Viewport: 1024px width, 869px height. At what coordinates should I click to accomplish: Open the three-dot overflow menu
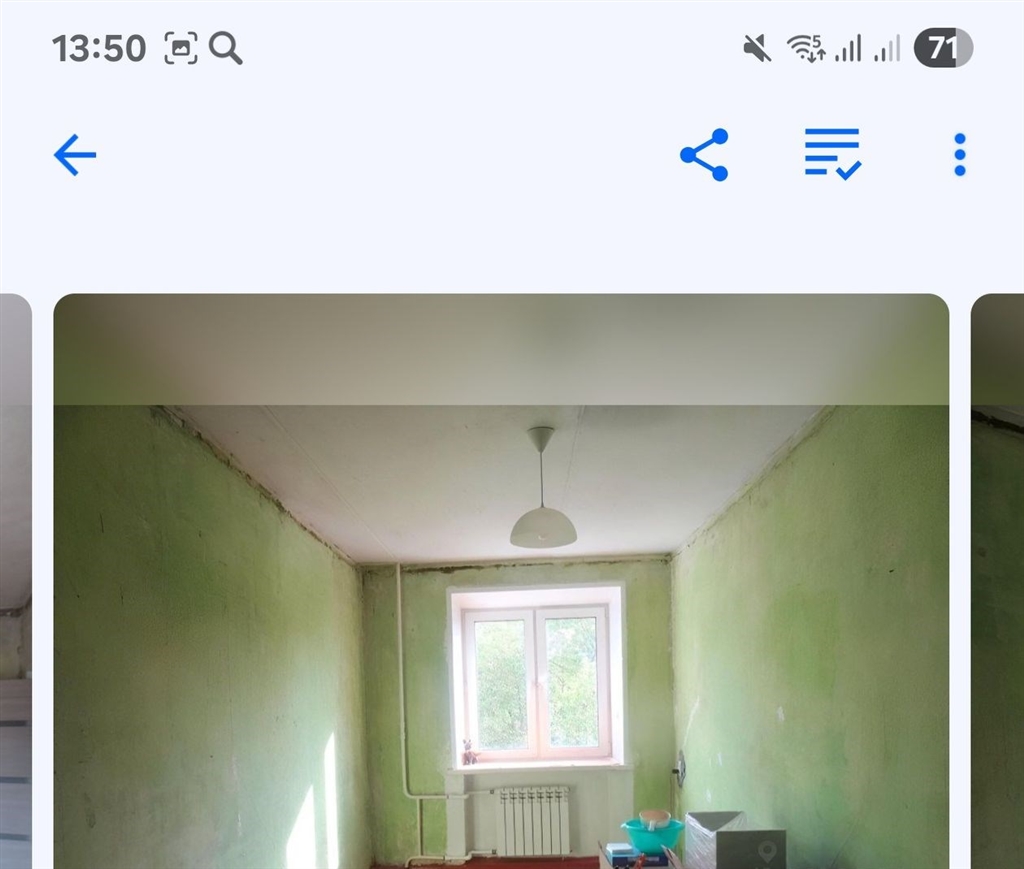(x=959, y=155)
